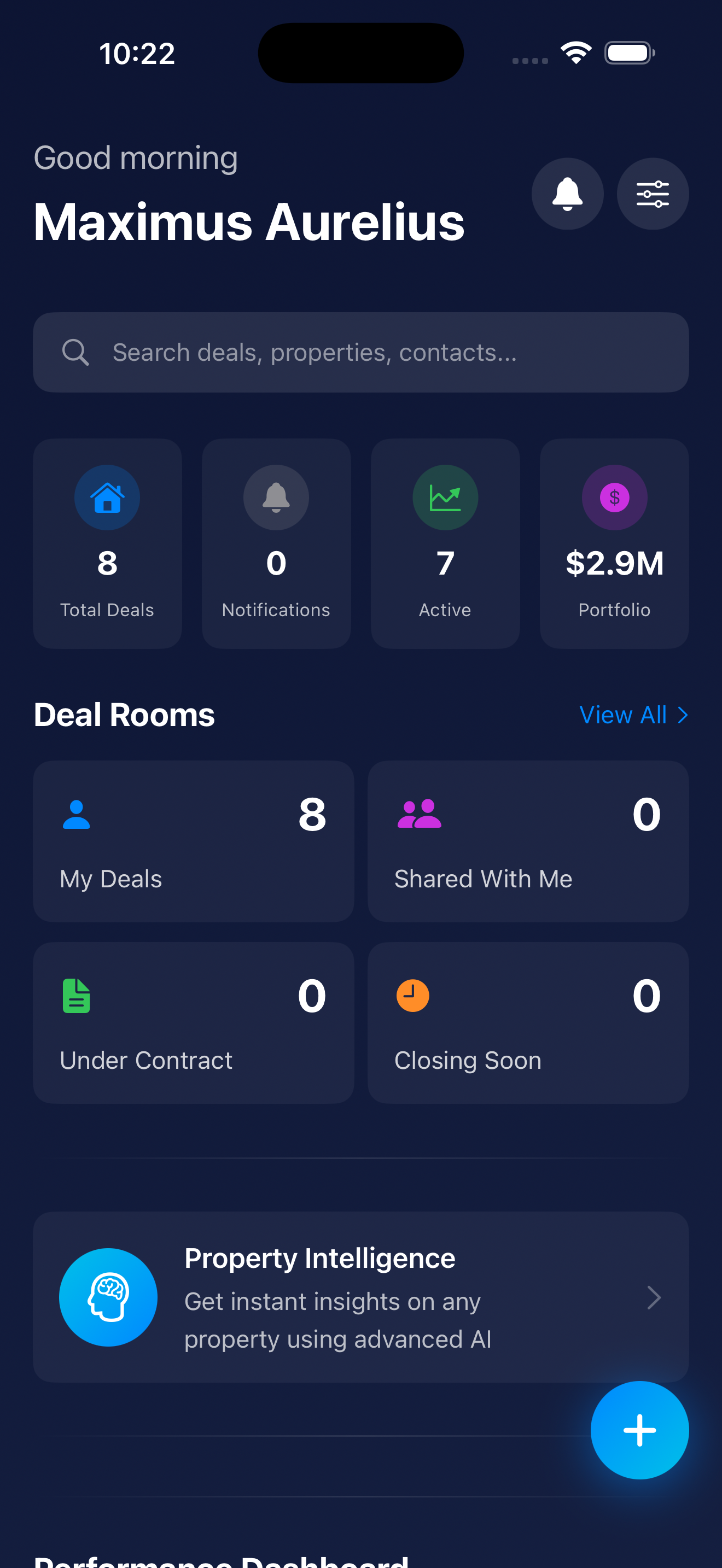
Task: Tap the home icon on Total Deals card
Action: click(x=107, y=498)
